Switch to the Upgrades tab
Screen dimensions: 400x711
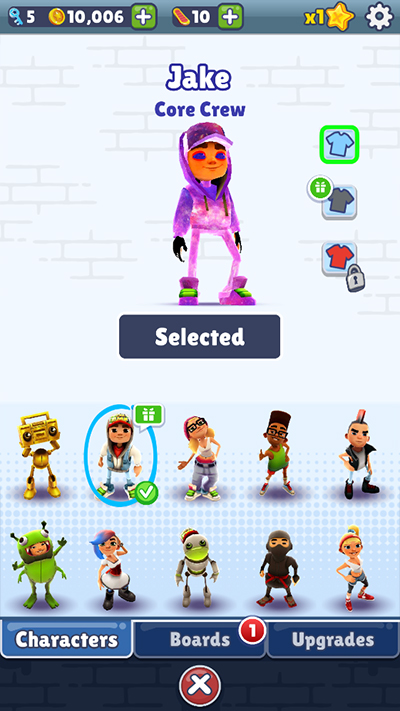tap(333, 639)
